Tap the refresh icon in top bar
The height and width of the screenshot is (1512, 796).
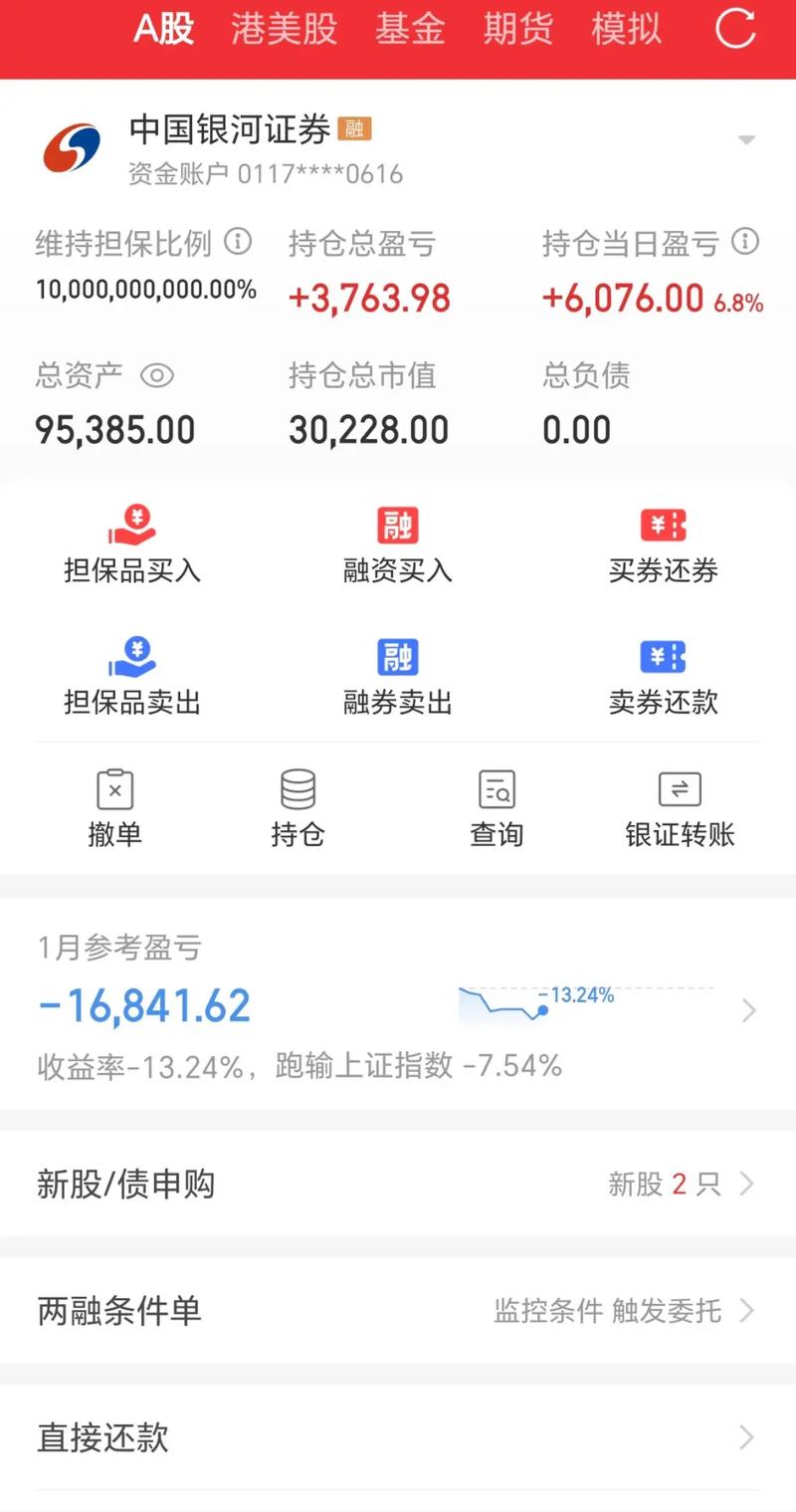click(734, 29)
